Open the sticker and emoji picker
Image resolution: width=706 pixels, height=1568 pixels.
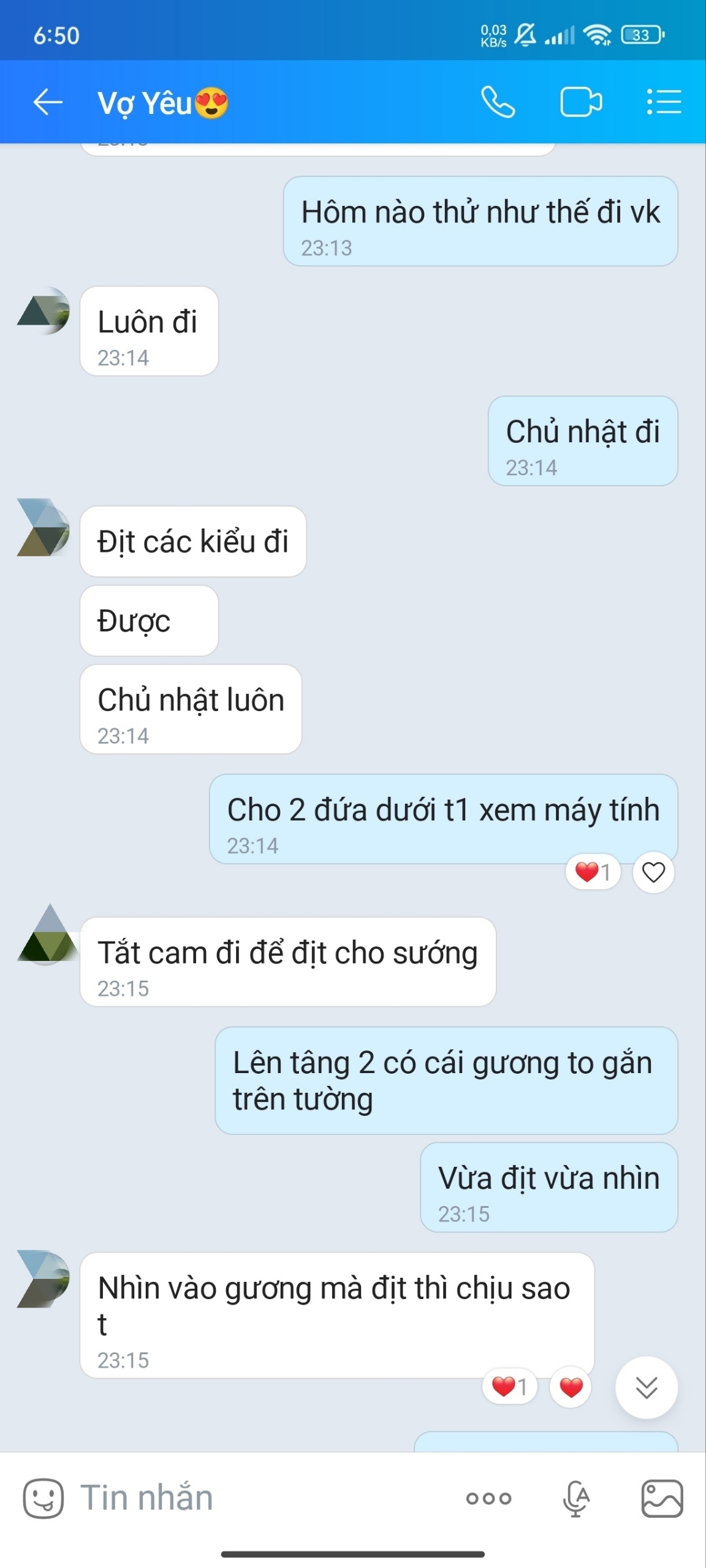(43, 1498)
